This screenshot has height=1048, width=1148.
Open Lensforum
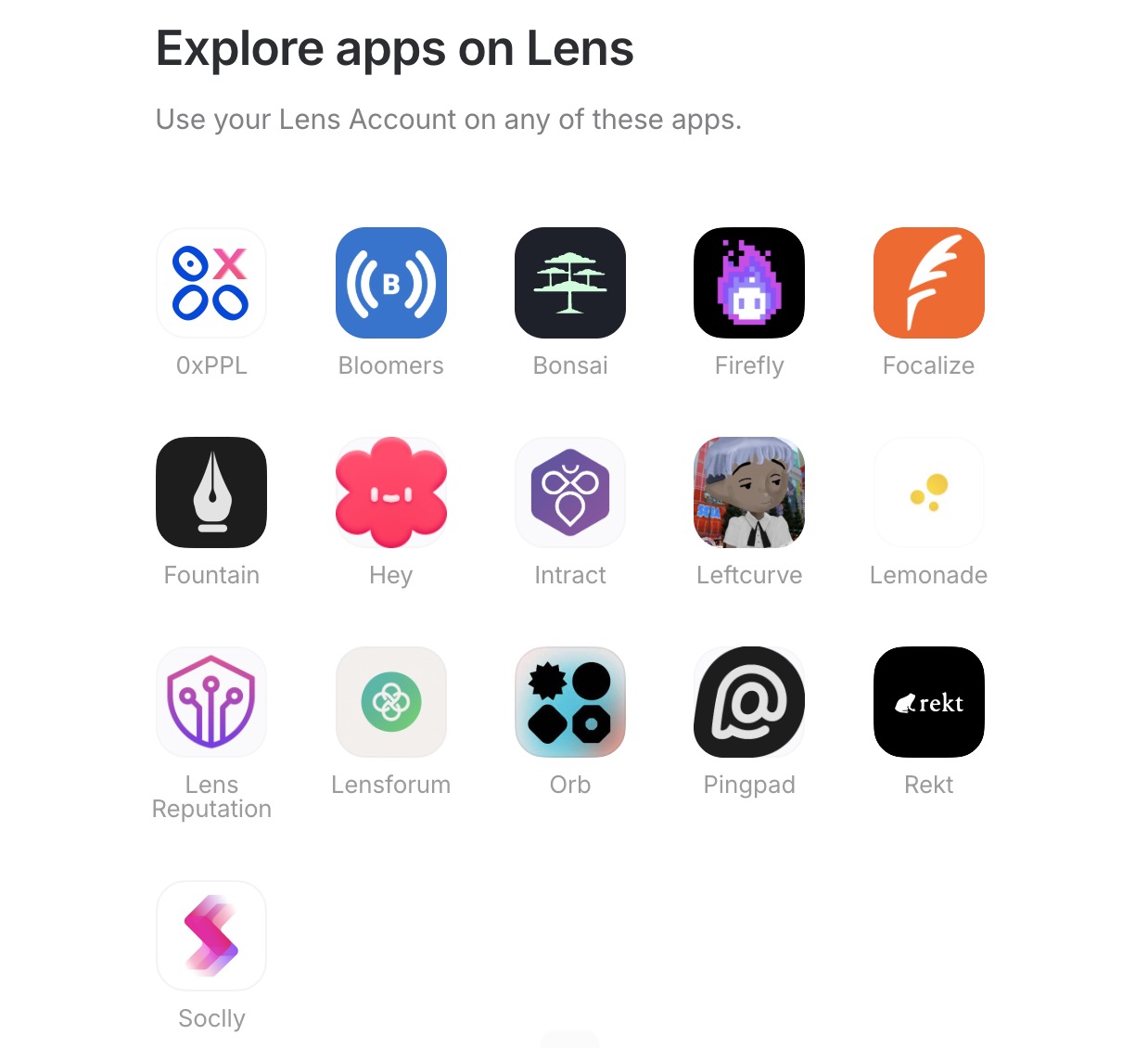point(390,702)
